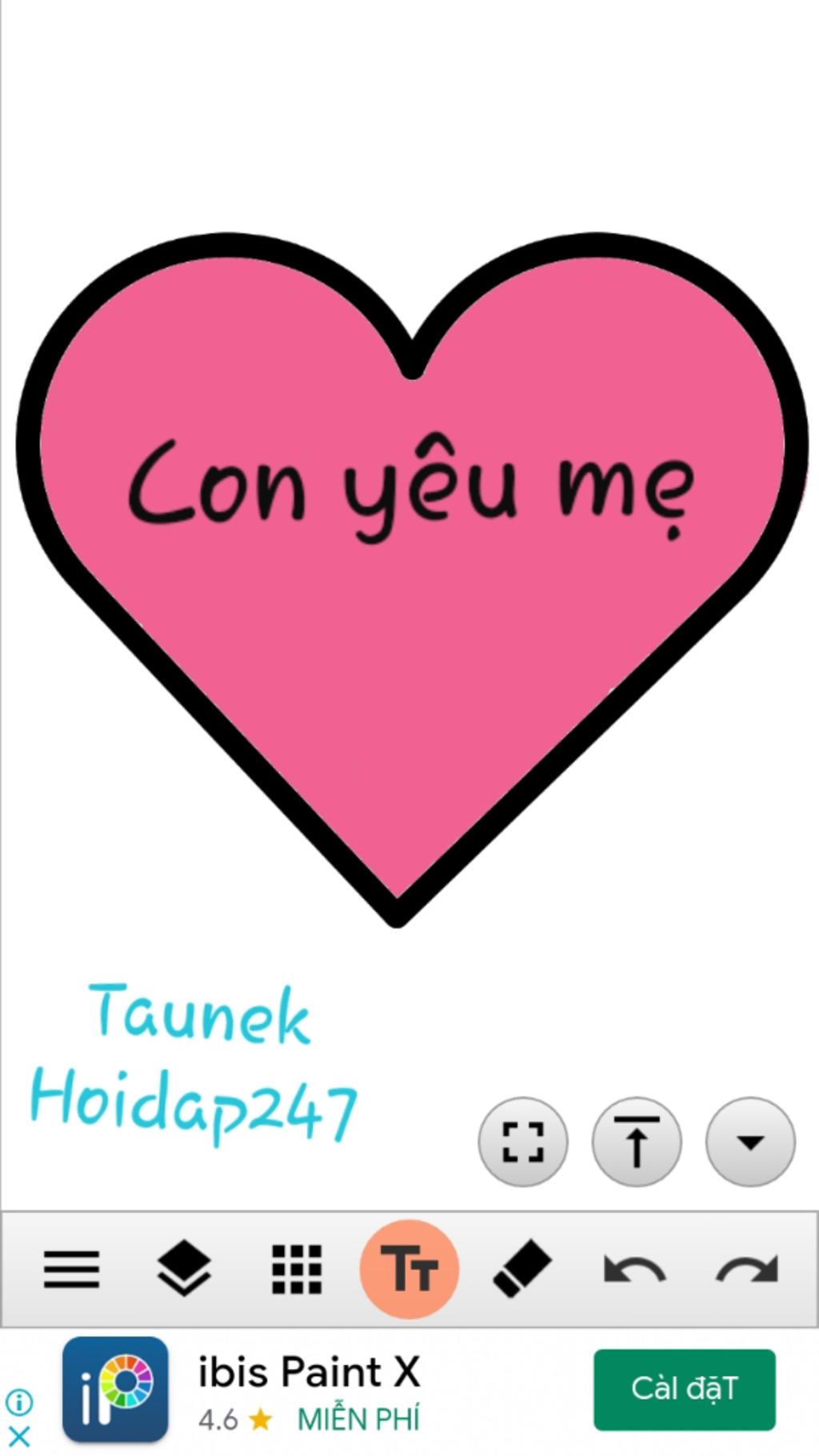819x1456 pixels.
Task: Open the layers panel
Action: tap(183, 1269)
